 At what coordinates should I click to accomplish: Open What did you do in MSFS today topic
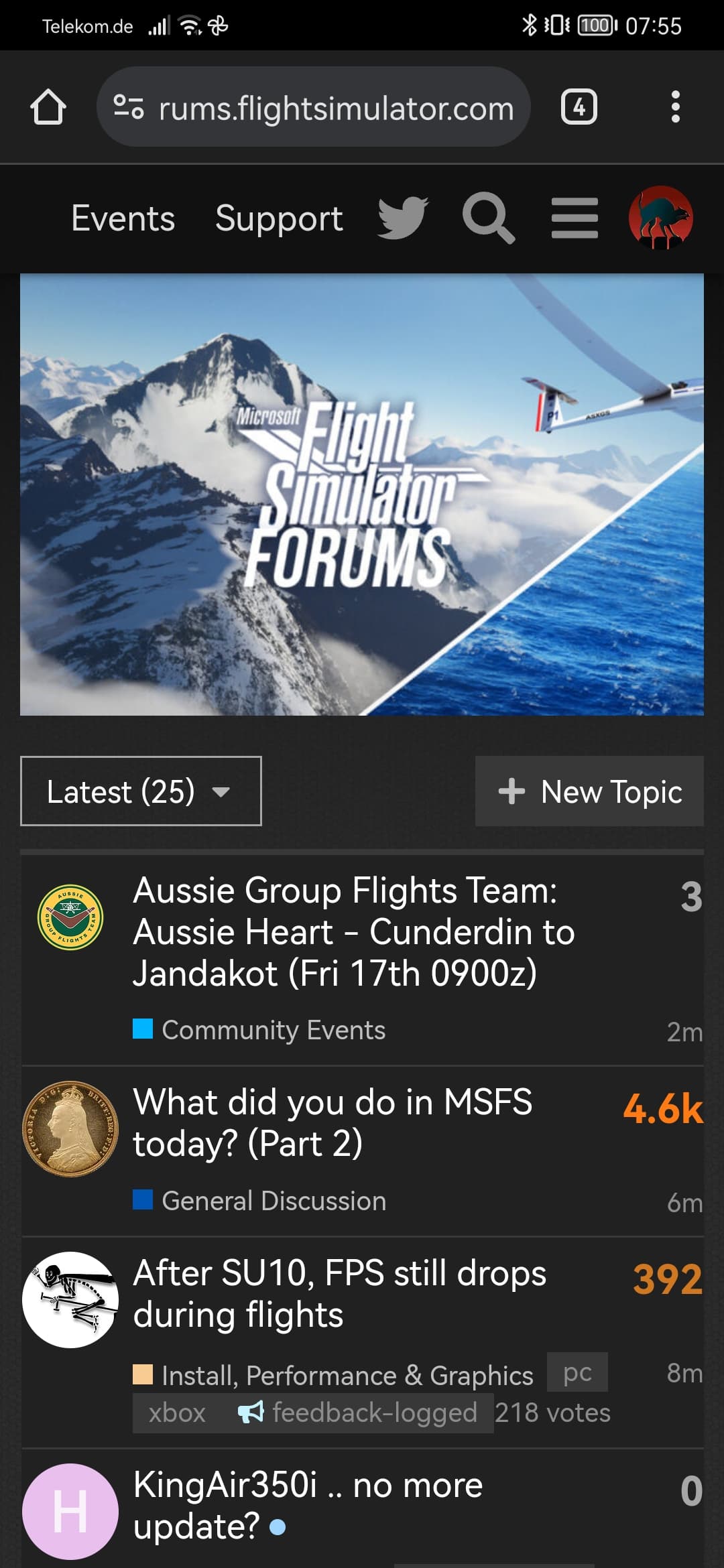(x=333, y=1122)
